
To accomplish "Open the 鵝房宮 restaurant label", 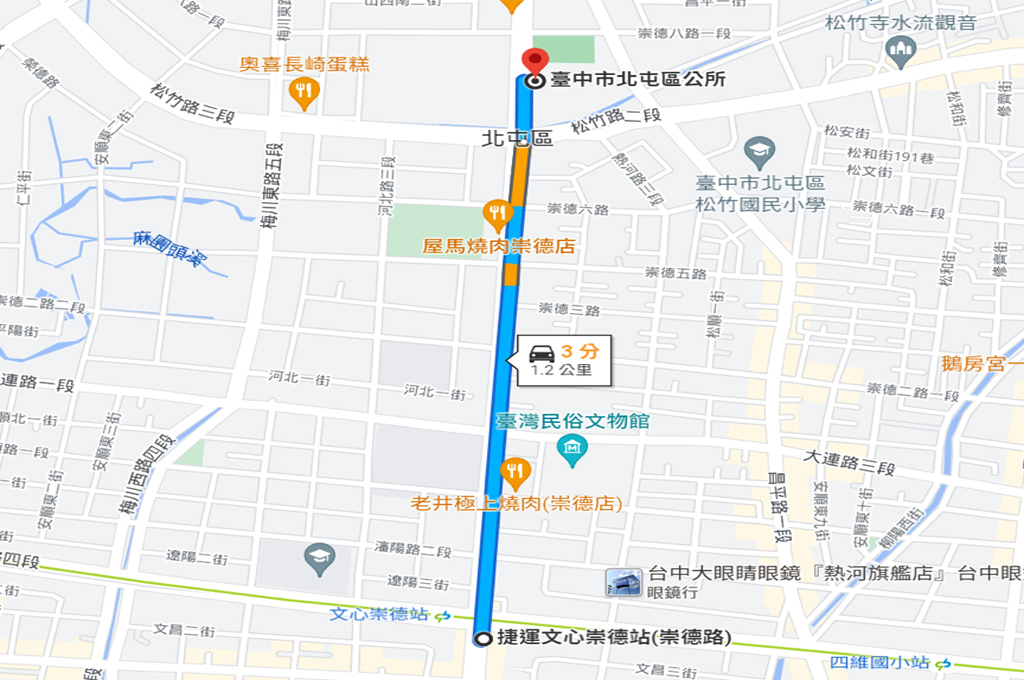I will click(x=980, y=362).
